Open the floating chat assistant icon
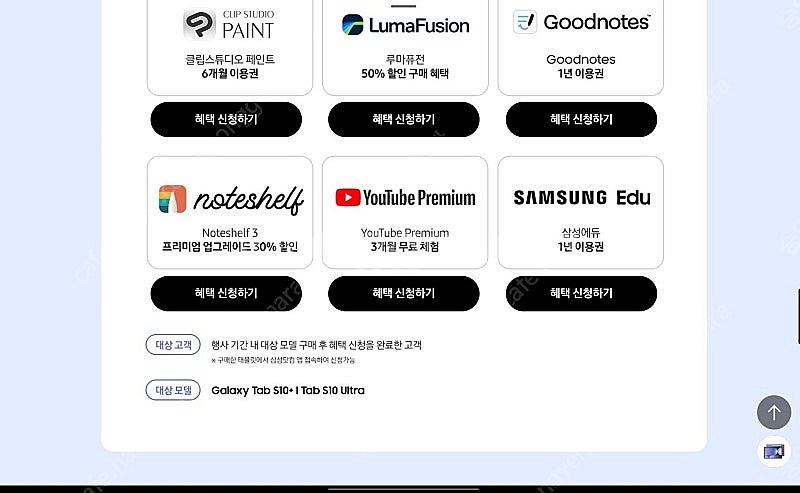 tap(773, 452)
